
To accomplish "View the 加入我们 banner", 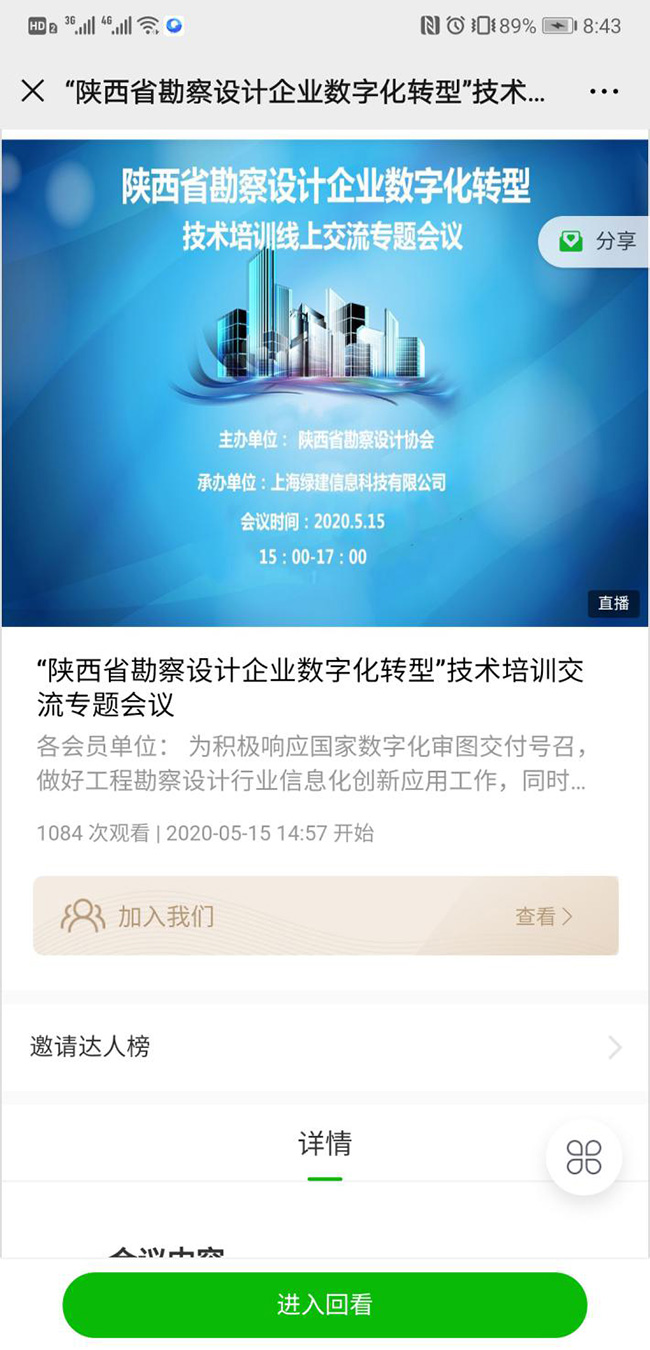I will click(325, 916).
